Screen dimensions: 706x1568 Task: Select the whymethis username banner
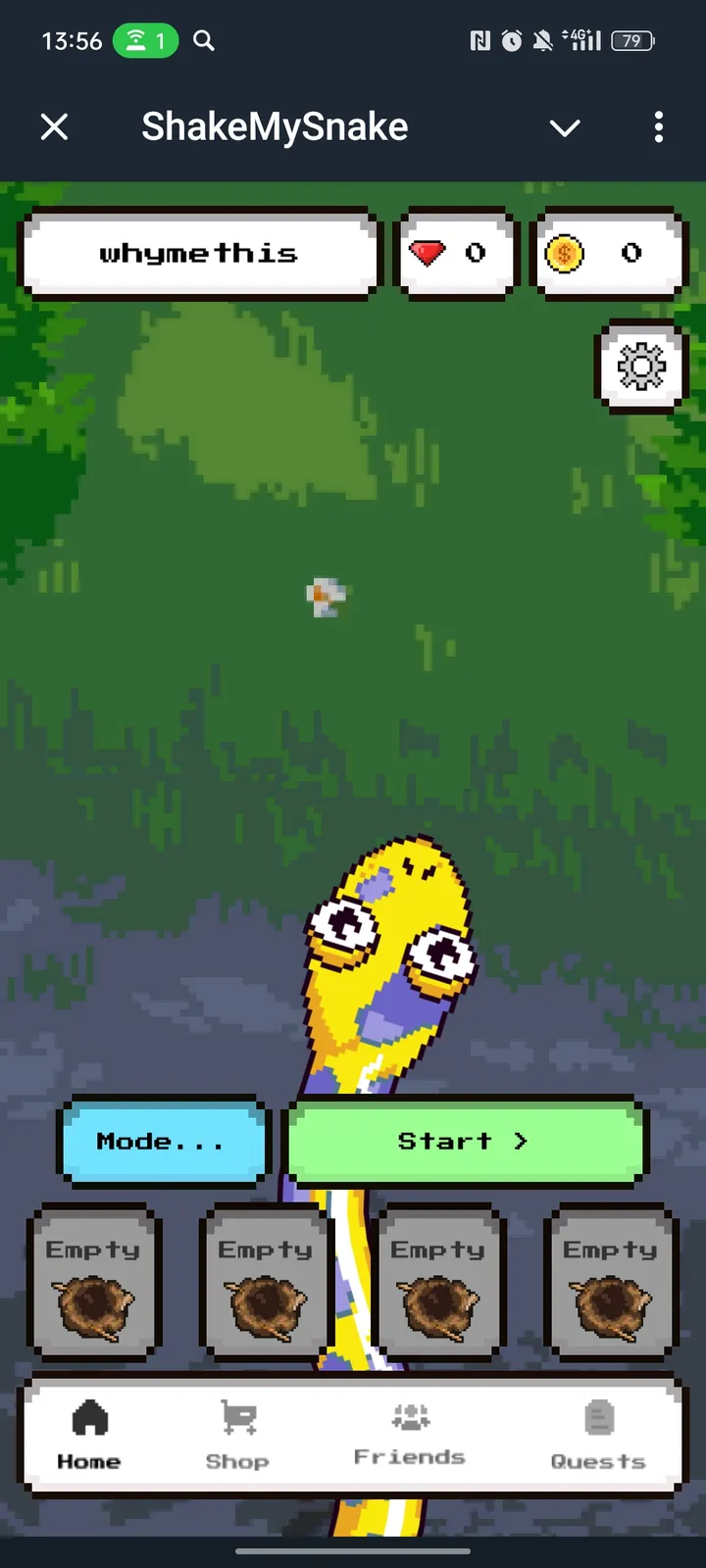pos(200,253)
